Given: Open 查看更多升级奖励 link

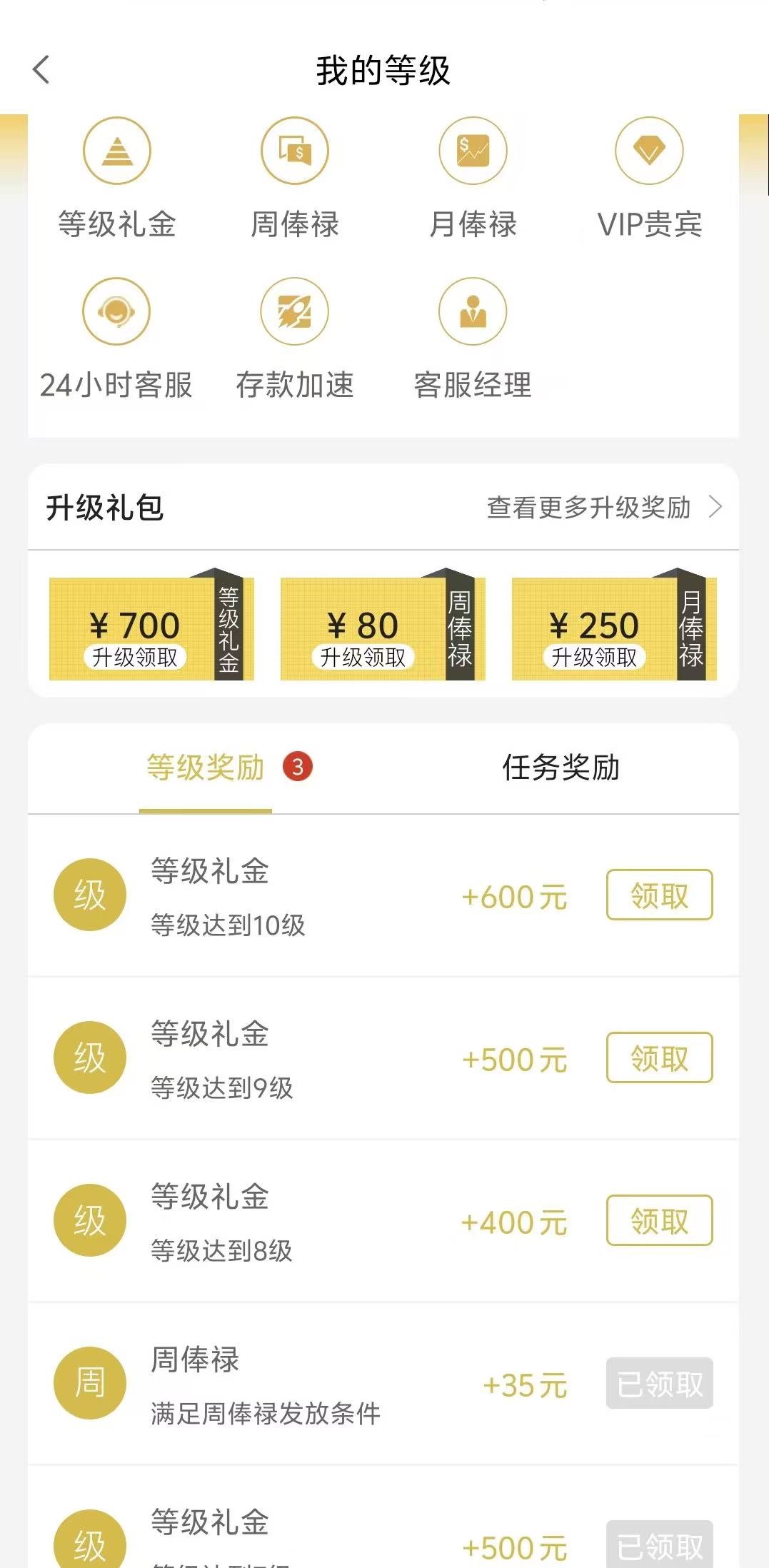Looking at the screenshot, I should [x=603, y=508].
